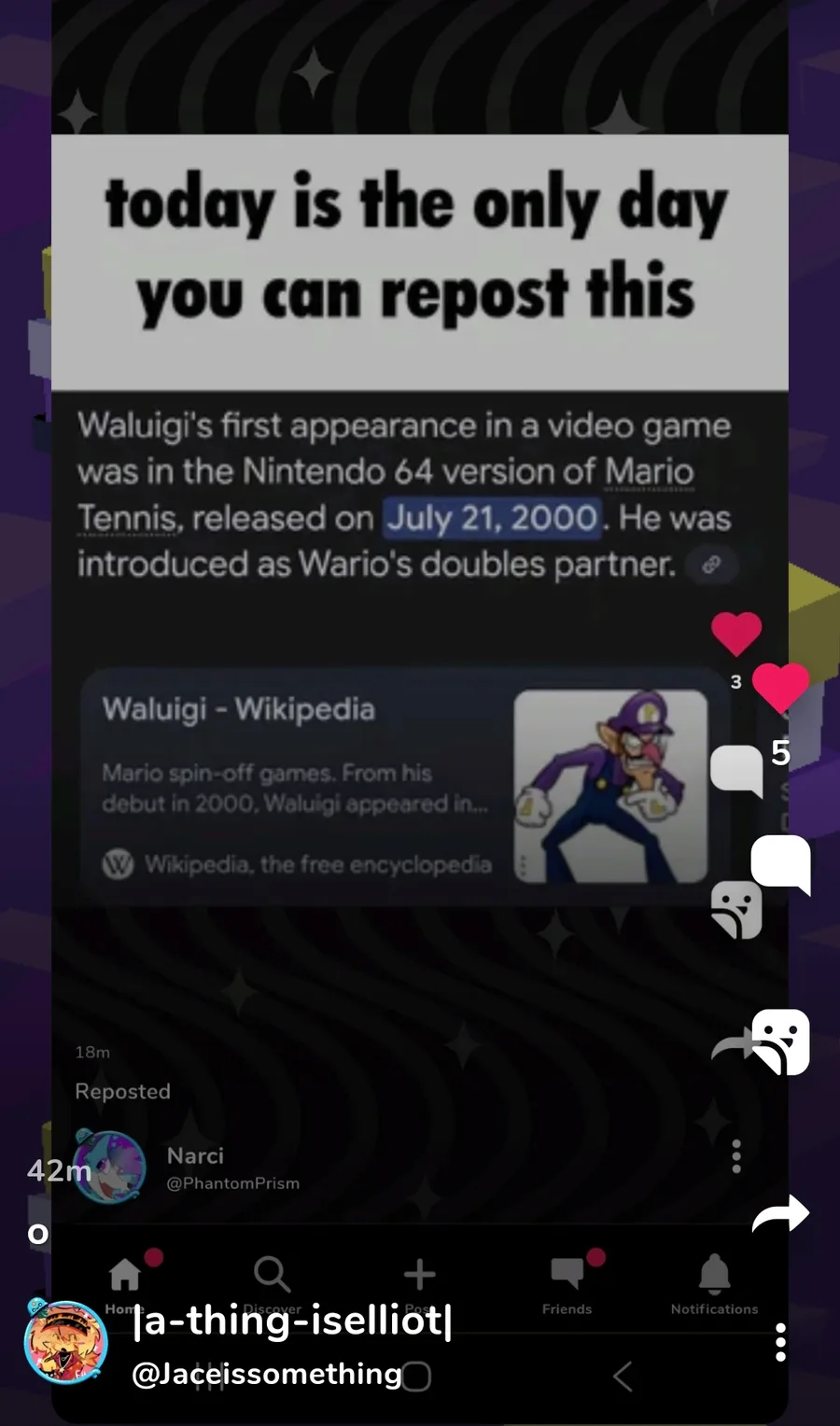Image resolution: width=840 pixels, height=1426 pixels.
Task: Like this post showing 5 hearts
Action: click(780, 689)
